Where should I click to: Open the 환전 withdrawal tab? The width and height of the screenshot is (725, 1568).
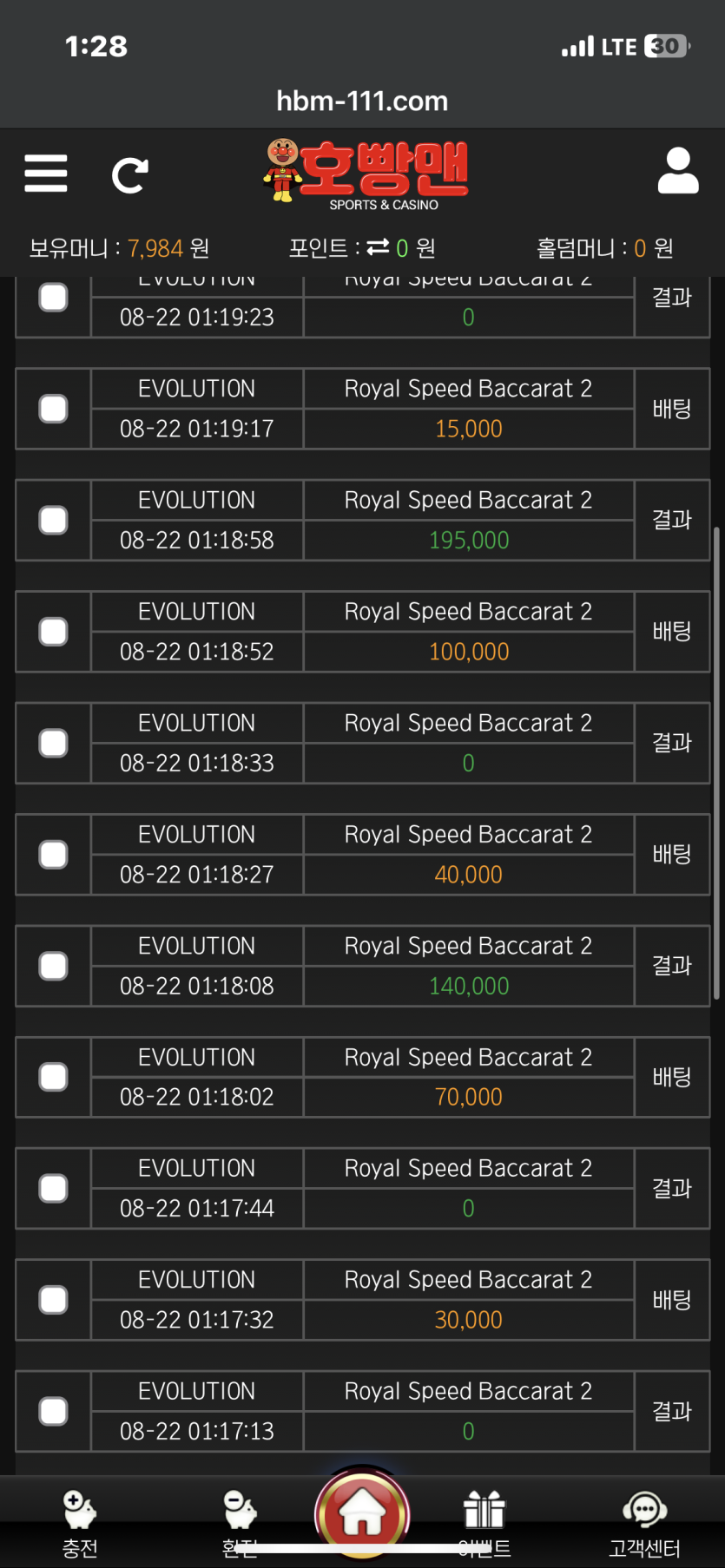click(240, 1523)
